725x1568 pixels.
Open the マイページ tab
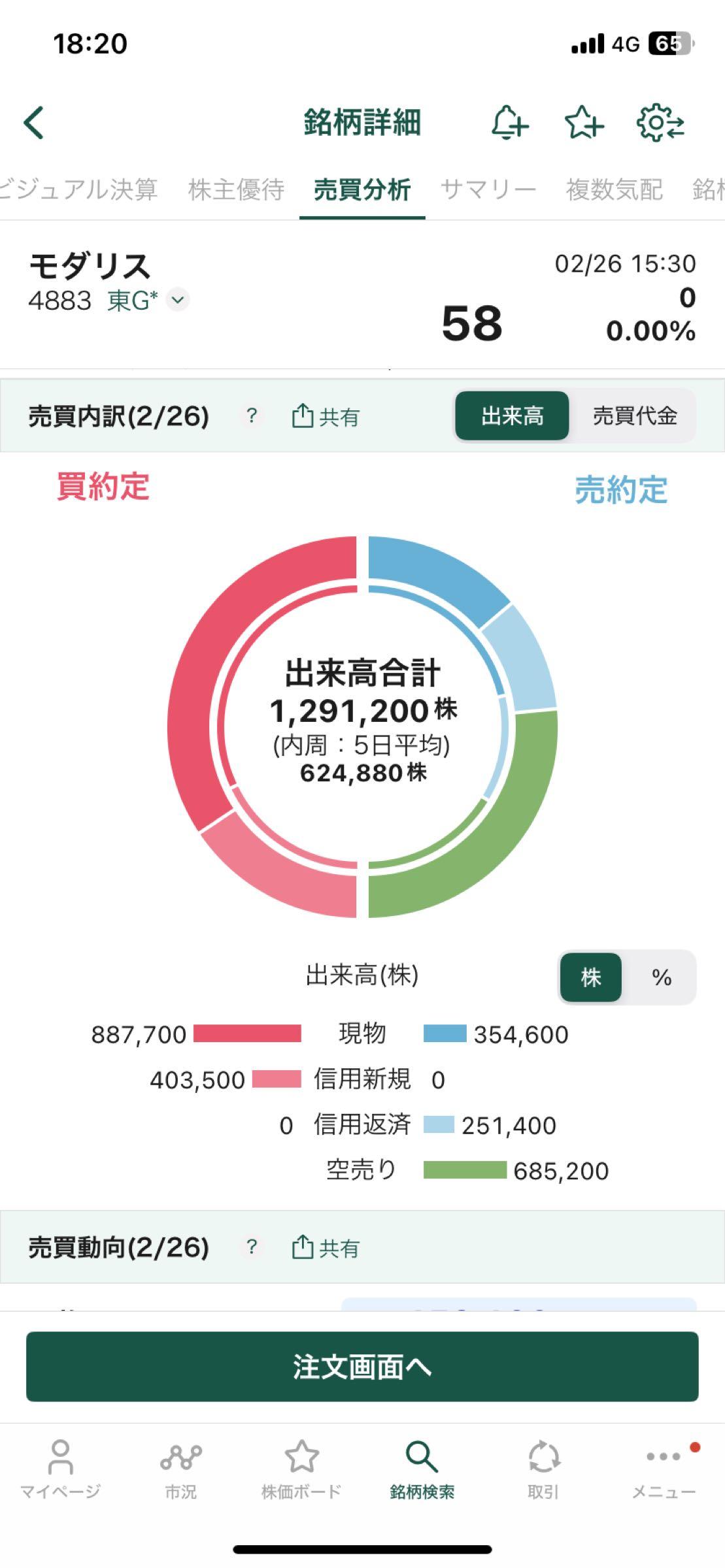coord(60,1468)
